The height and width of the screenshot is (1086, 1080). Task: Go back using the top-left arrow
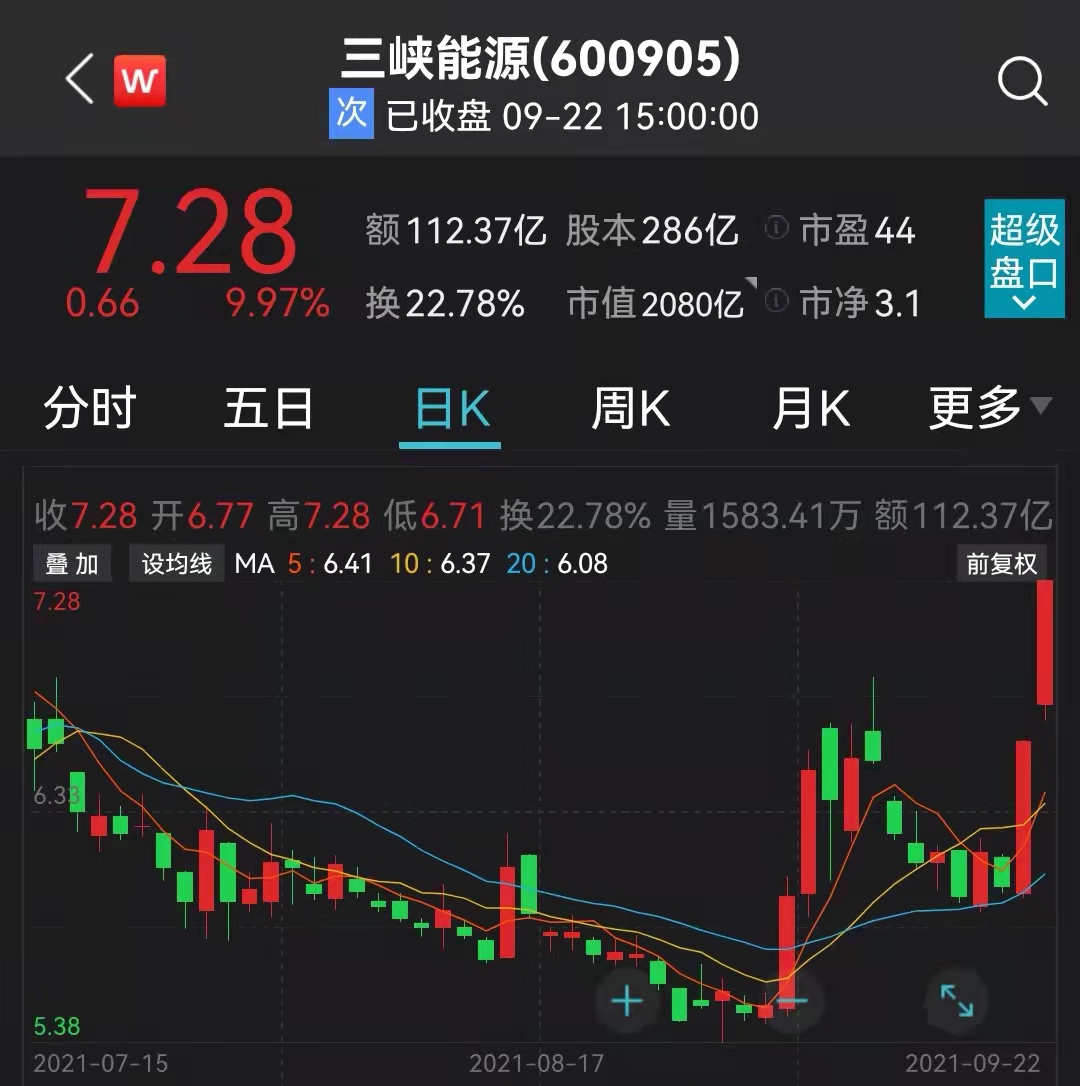click(x=80, y=80)
